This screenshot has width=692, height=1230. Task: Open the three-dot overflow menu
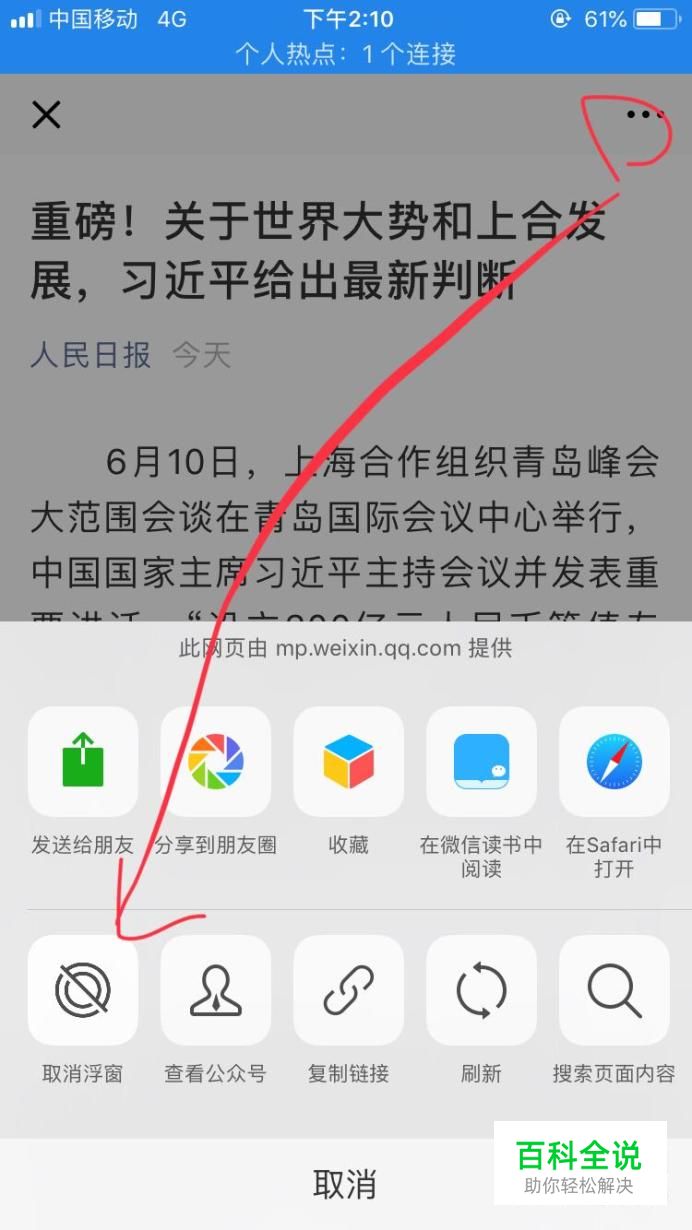pos(644,115)
